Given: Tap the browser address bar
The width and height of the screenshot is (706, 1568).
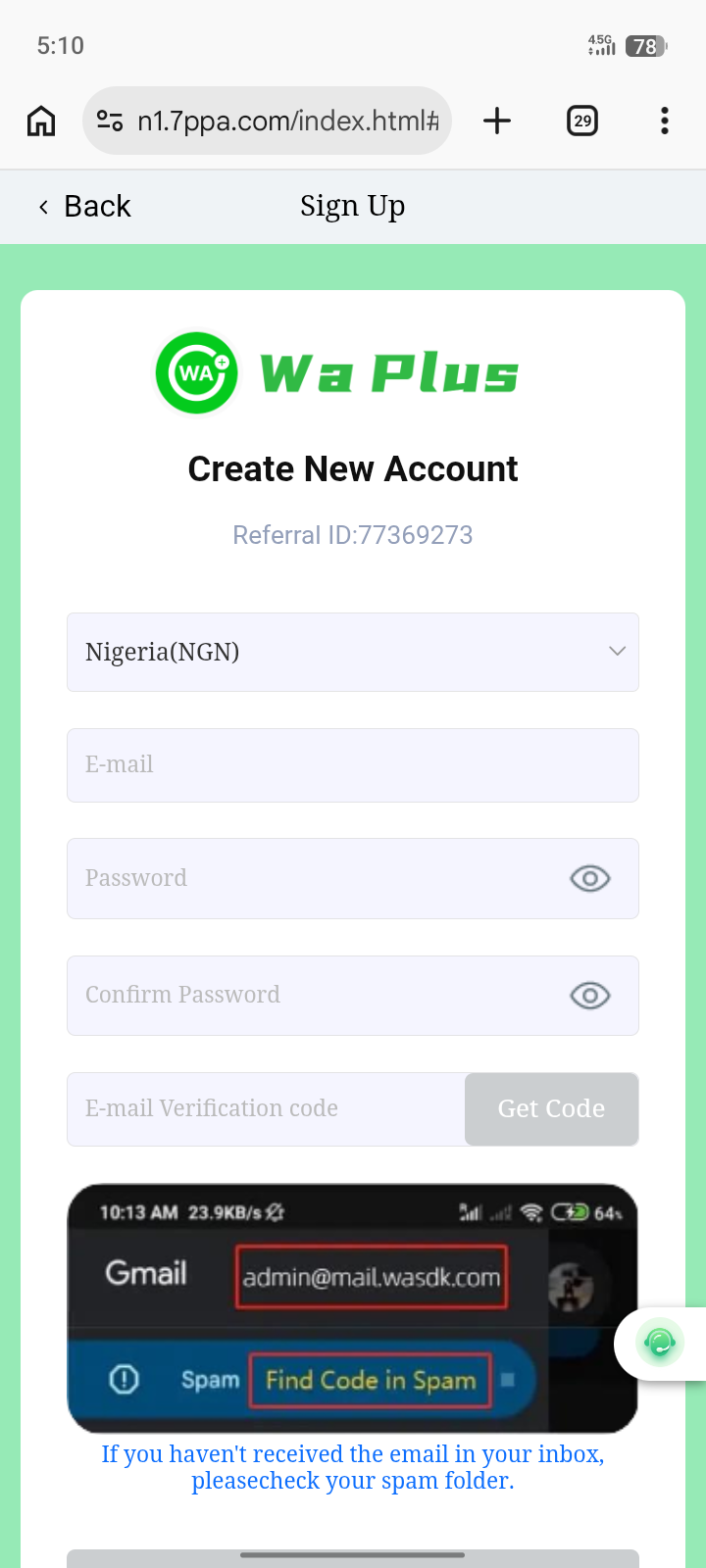Looking at the screenshot, I should (284, 122).
